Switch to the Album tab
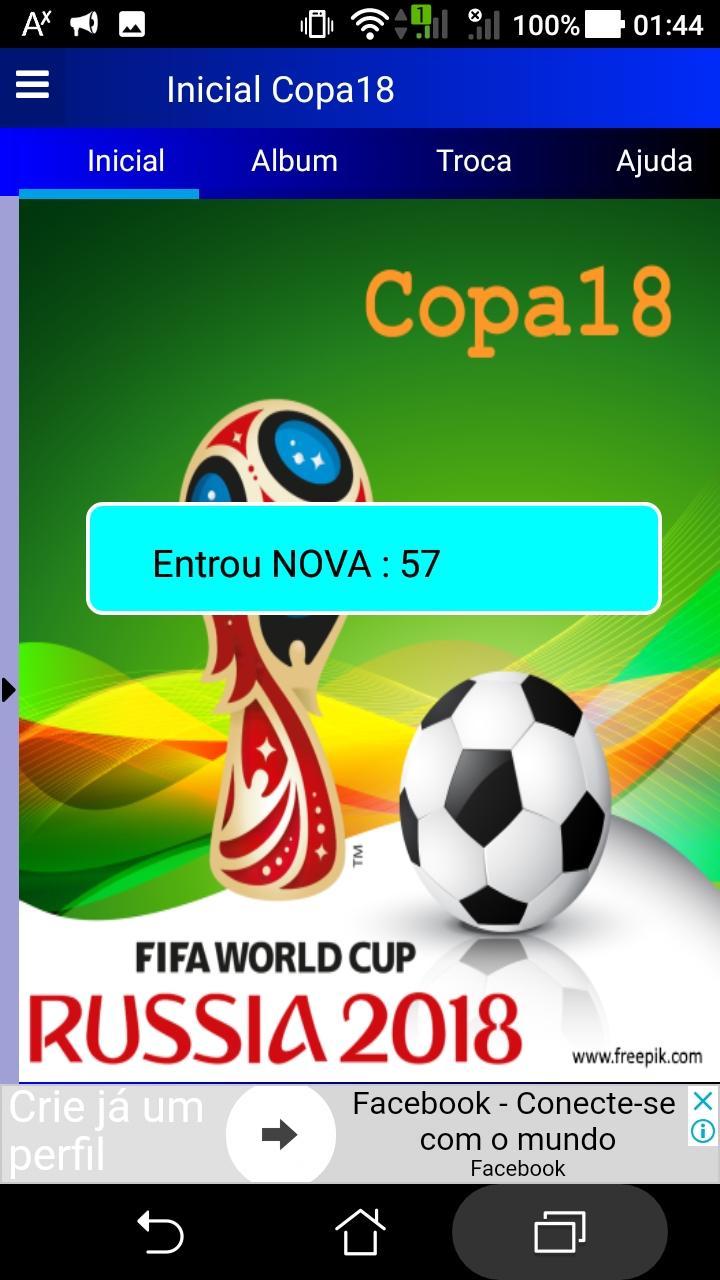Image resolution: width=720 pixels, height=1280 pixels. click(x=294, y=161)
